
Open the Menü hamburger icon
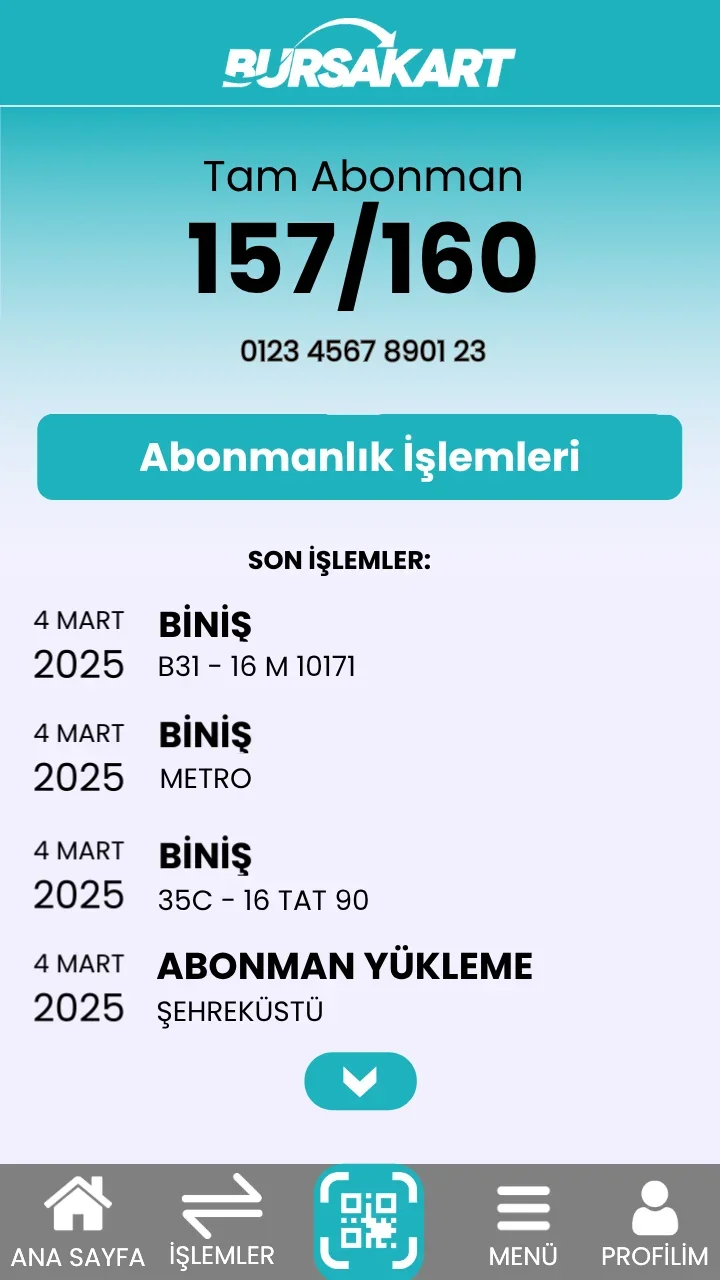coord(524,1205)
